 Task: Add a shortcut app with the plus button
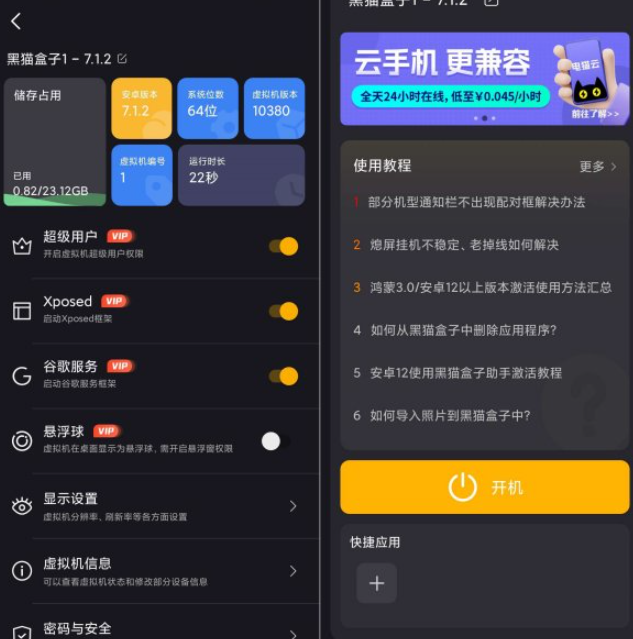click(377, 583)
